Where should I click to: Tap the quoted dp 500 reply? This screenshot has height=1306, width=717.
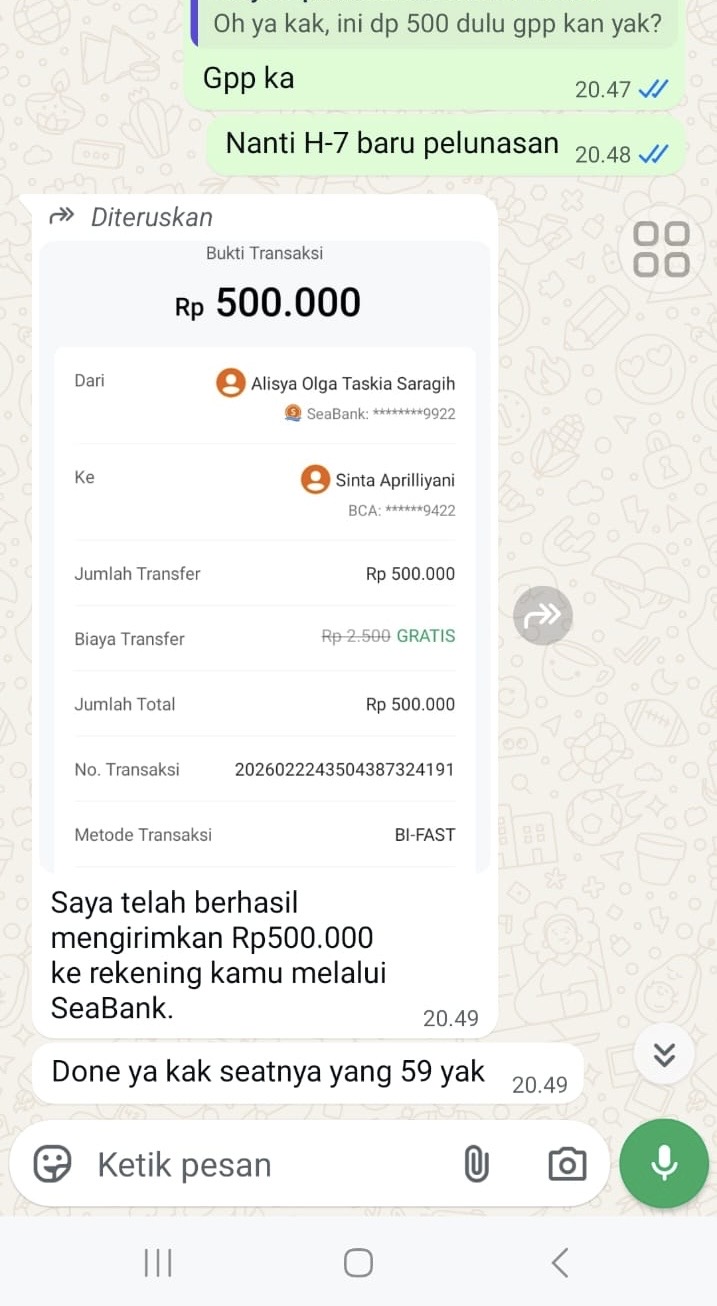click(437, 23)
